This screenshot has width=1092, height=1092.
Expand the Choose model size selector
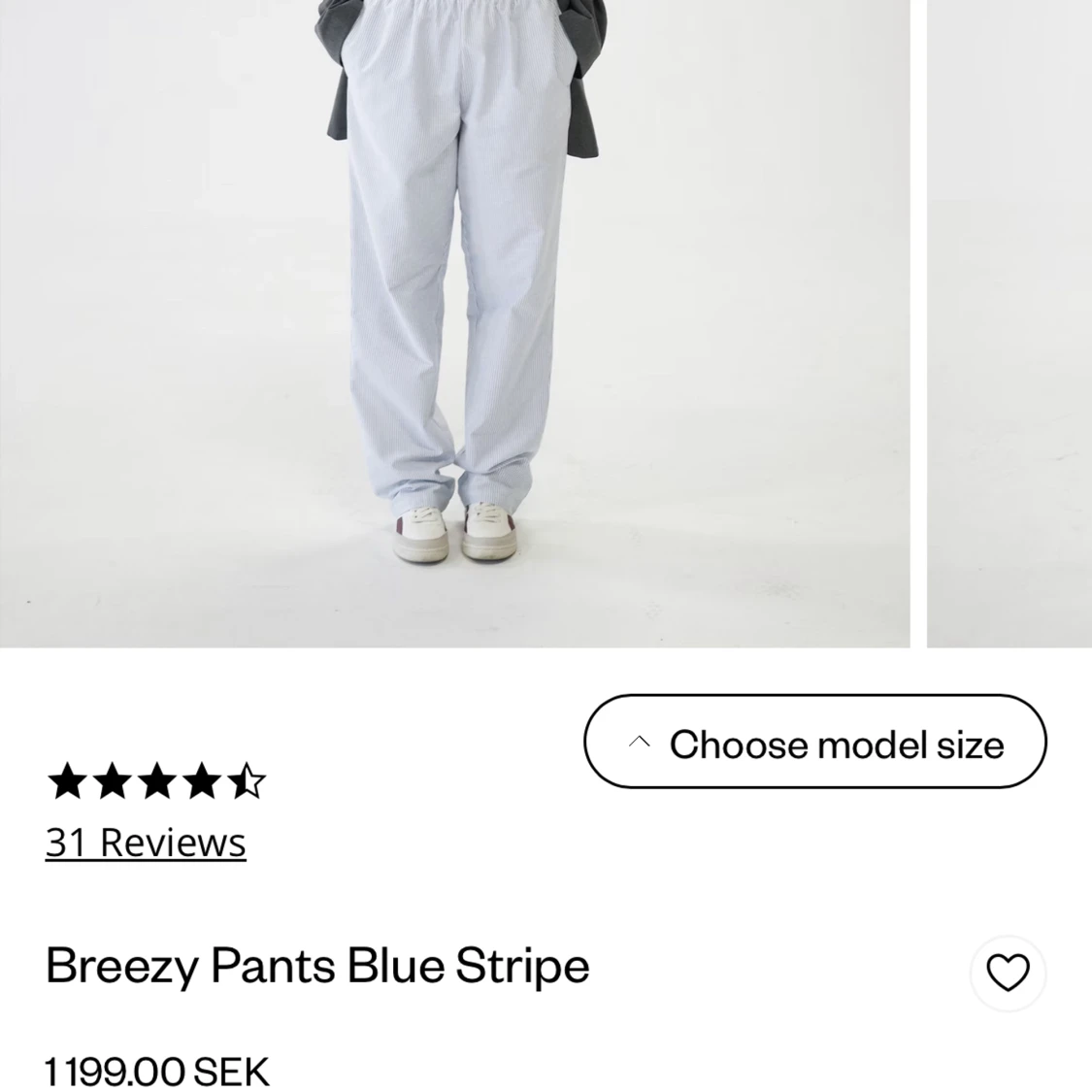click(814, 743)
